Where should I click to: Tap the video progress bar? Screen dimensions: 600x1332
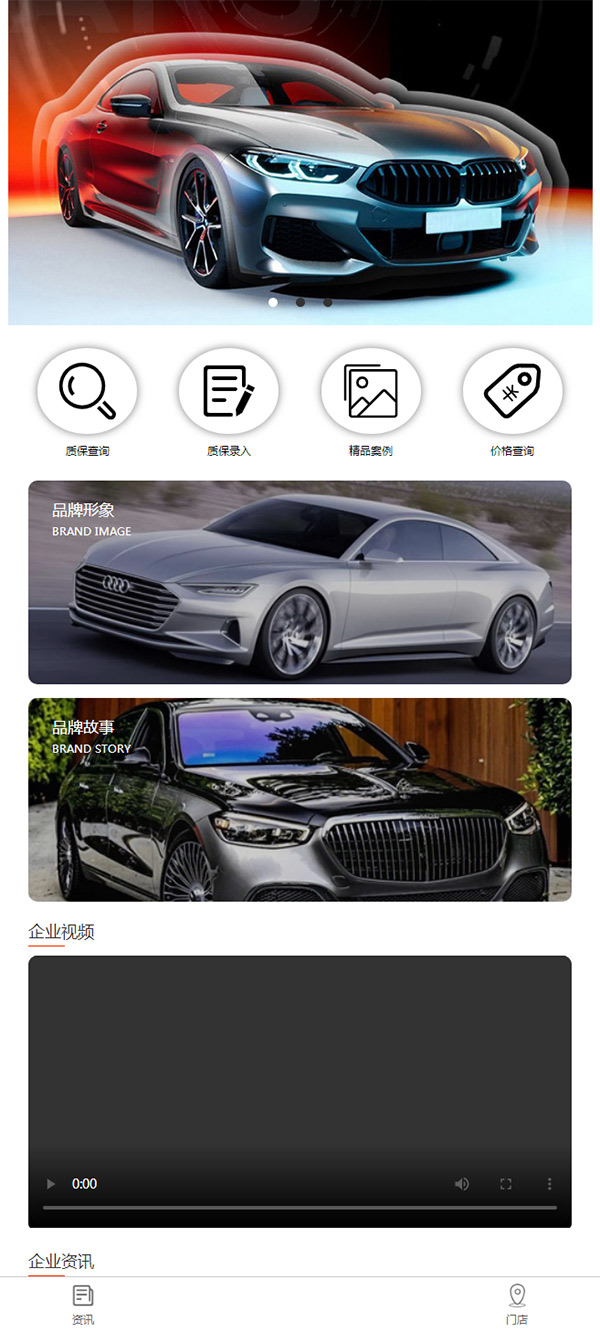(x=300, y=1208)
